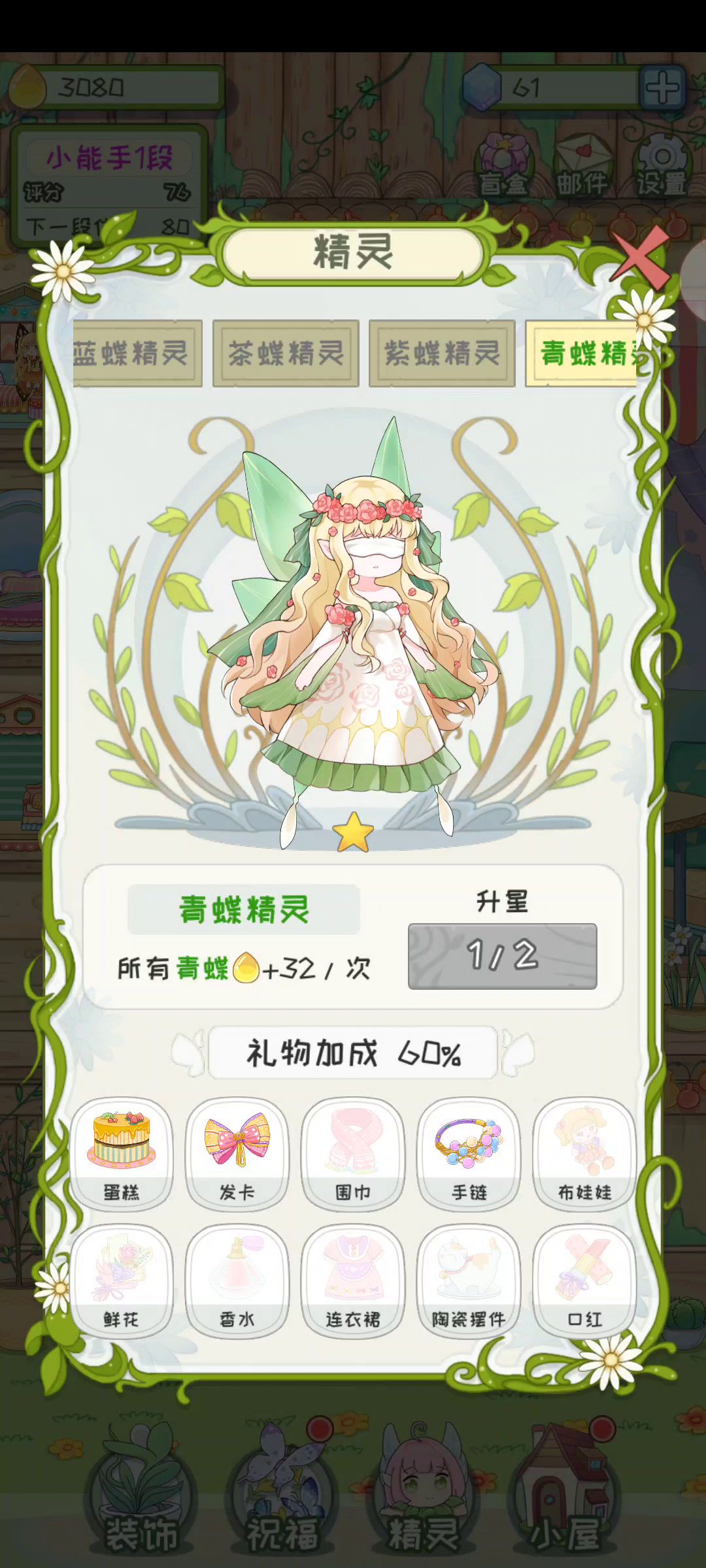Give the 发卡 hair clip gift
This screenshot has height=1568, width=706.
(237, 1153)
